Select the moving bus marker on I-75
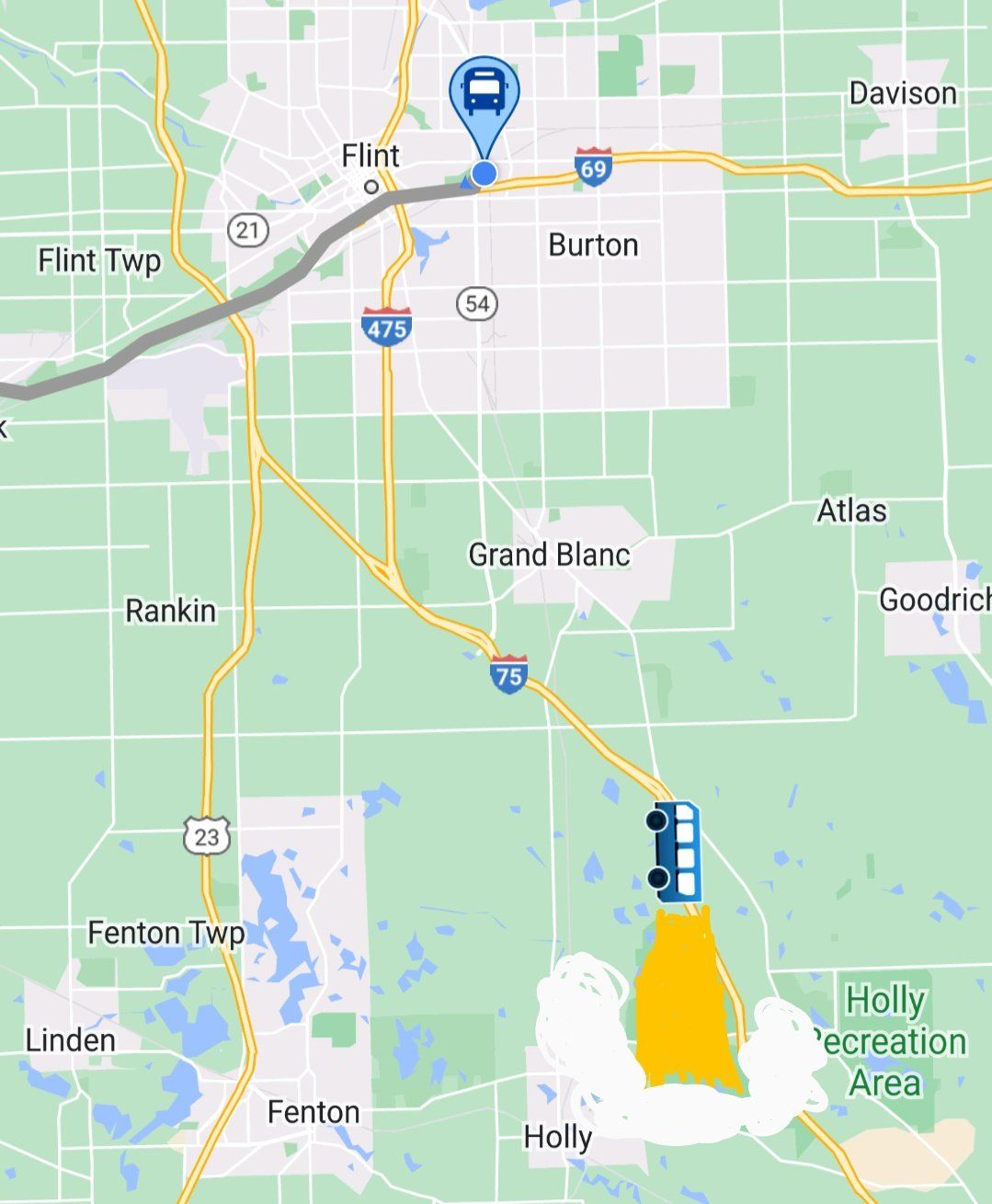 677,851
